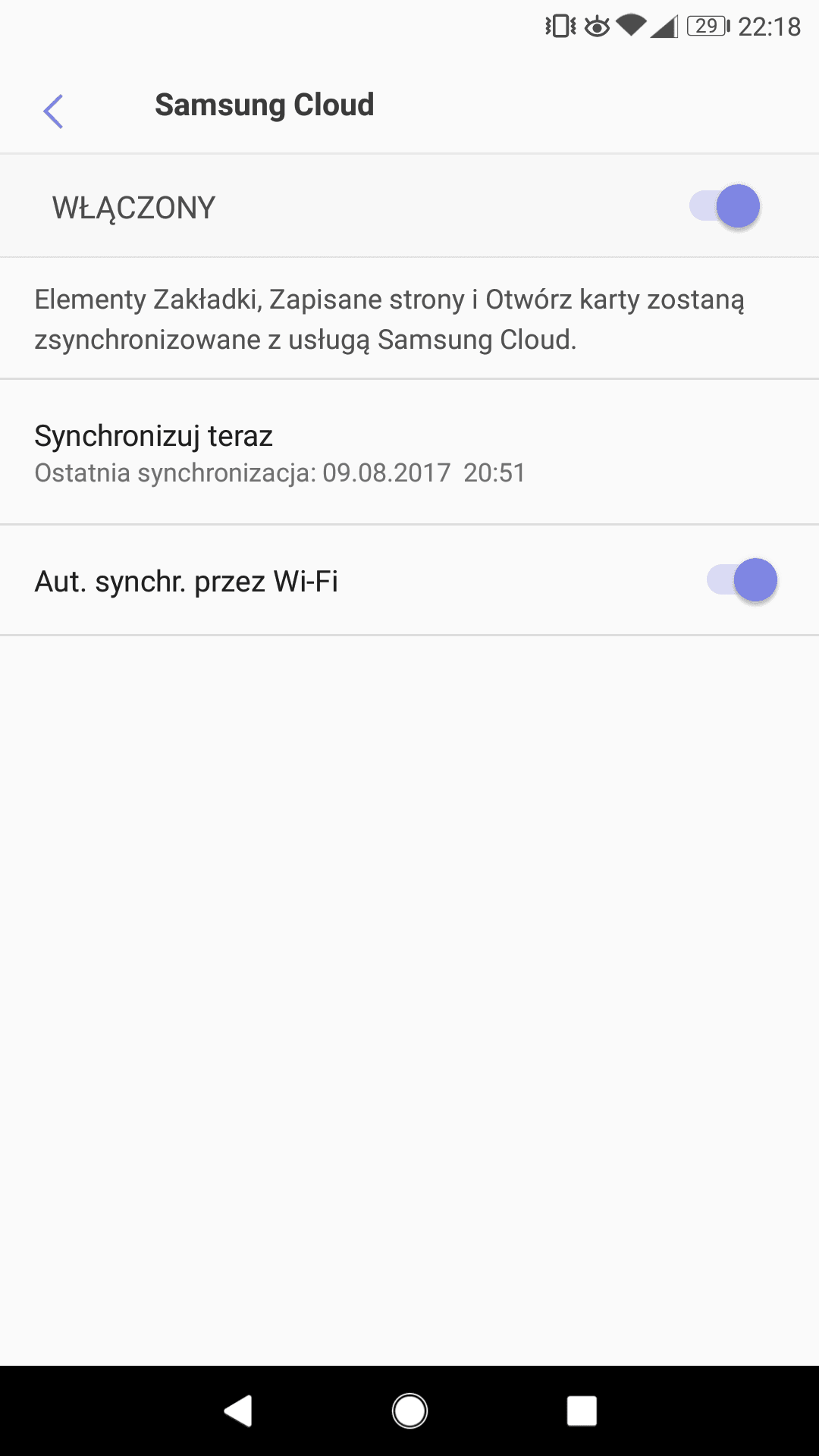819x1456 pixels.
Task: Disable Aut. synchr. przez Wi-Fi toggle
Action: 742,581
